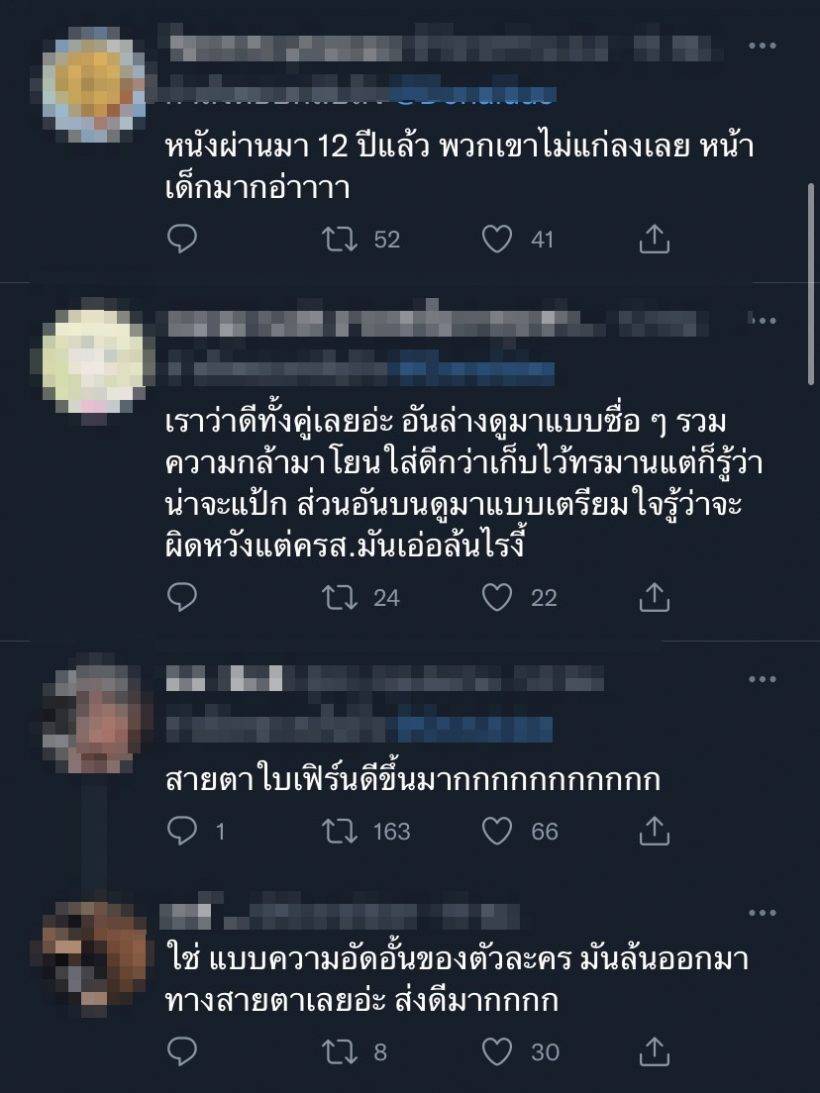Open overflow menu on the สายตาใบเฟิร์น tweet
Screen dimensions: 820x1093
point(762,679)
